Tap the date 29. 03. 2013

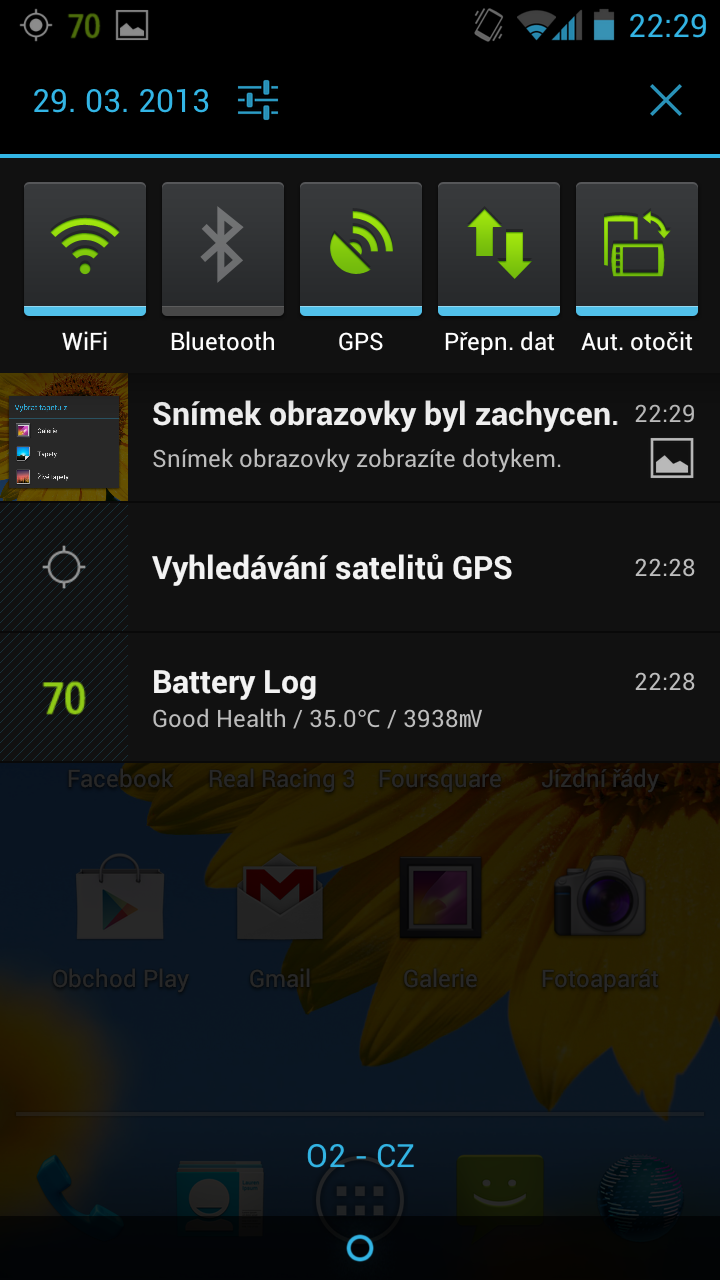point(121,101)
